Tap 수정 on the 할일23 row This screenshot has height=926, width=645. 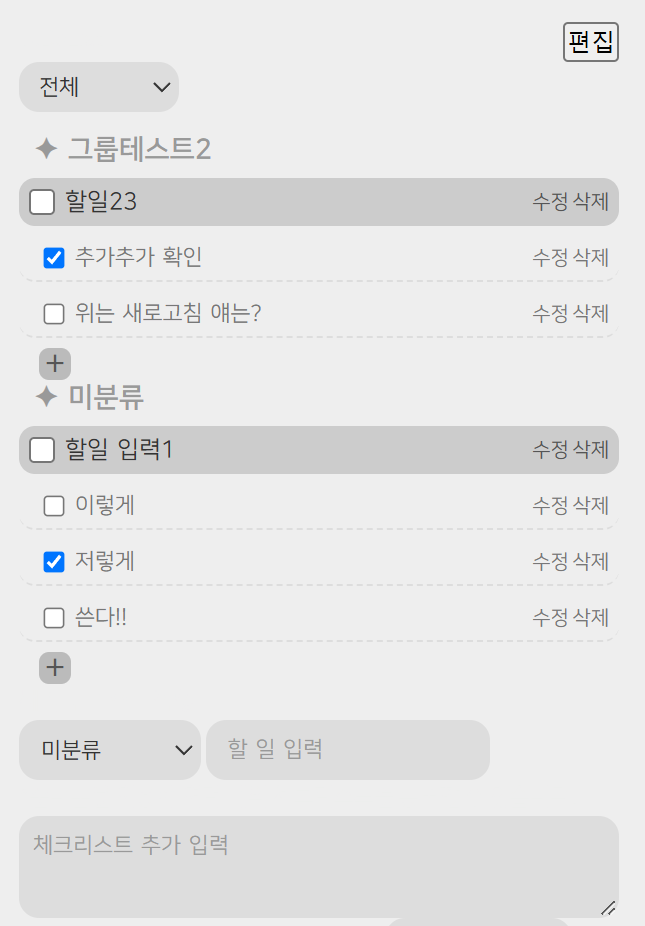[x=549, y=202]
